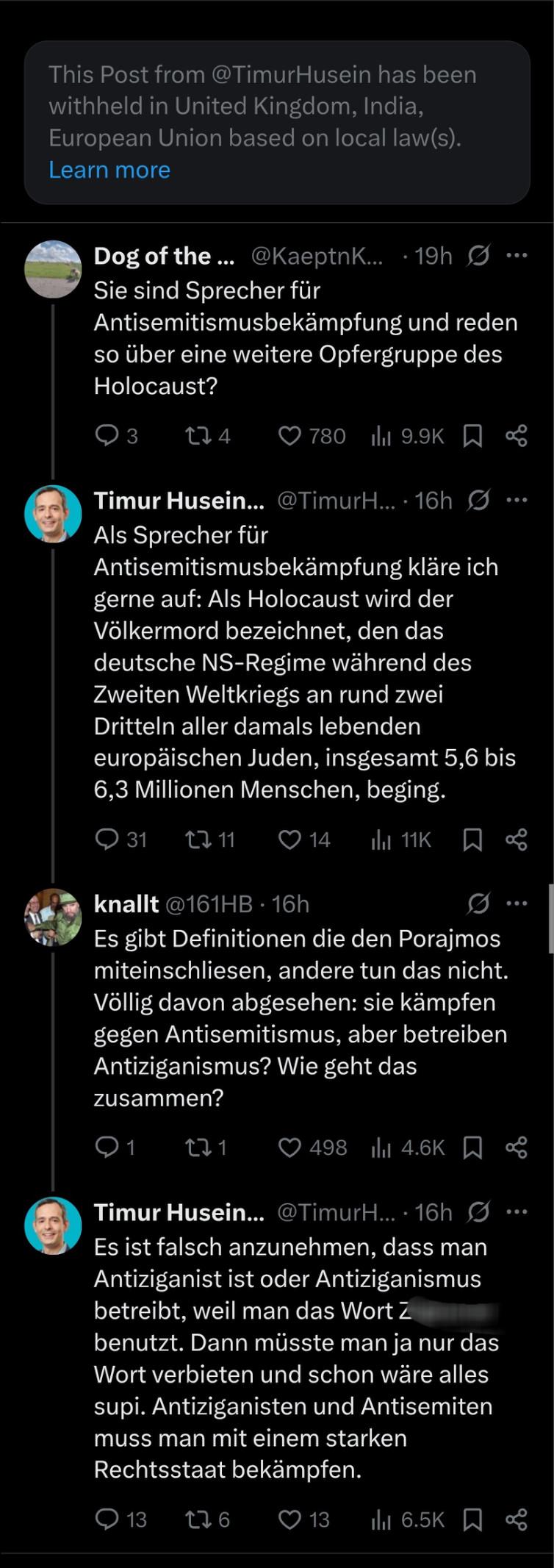Bookmark knallt's post

[x=472, y=1147]
